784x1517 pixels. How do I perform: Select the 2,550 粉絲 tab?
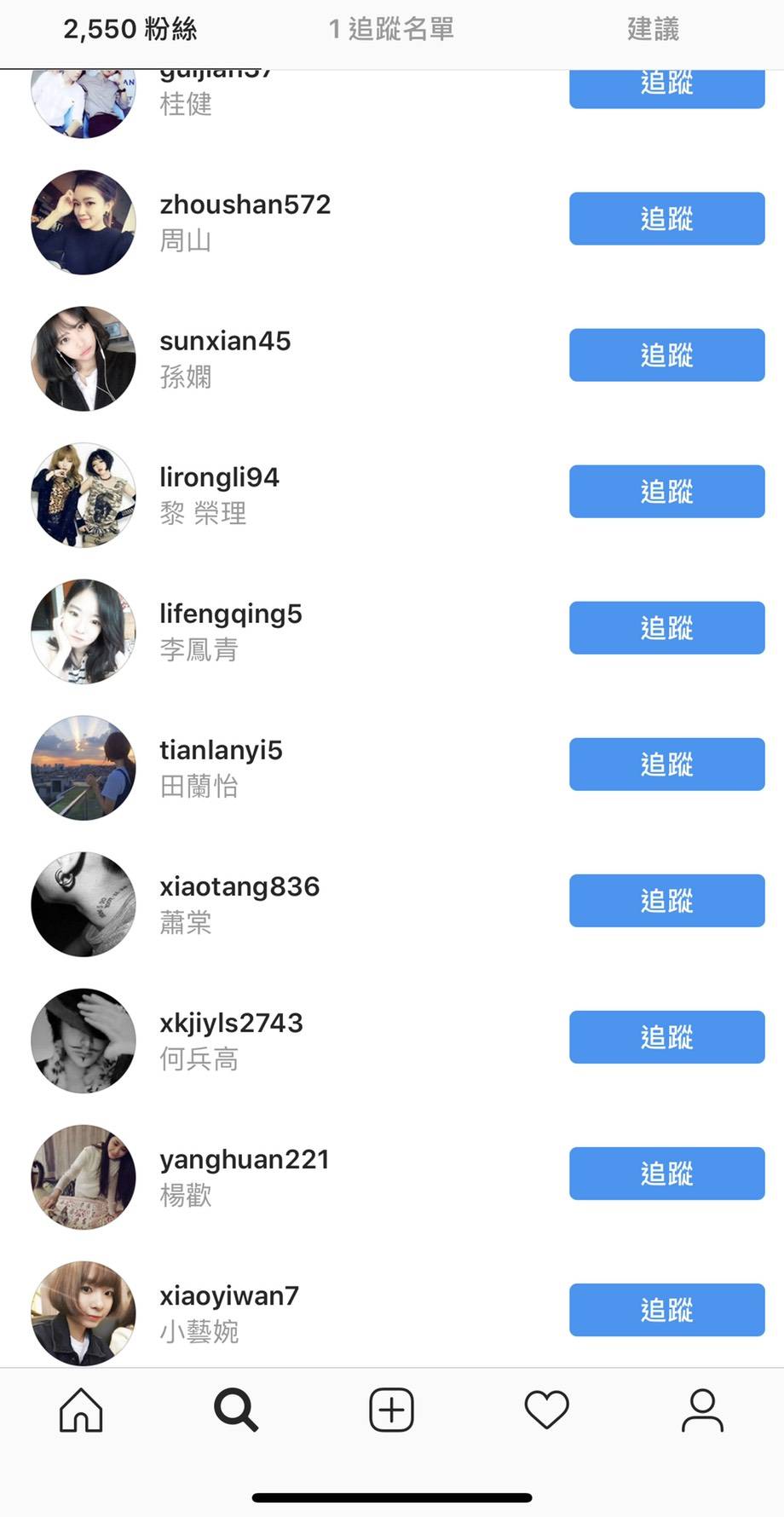pyautogui.click(x=130, y=30)
